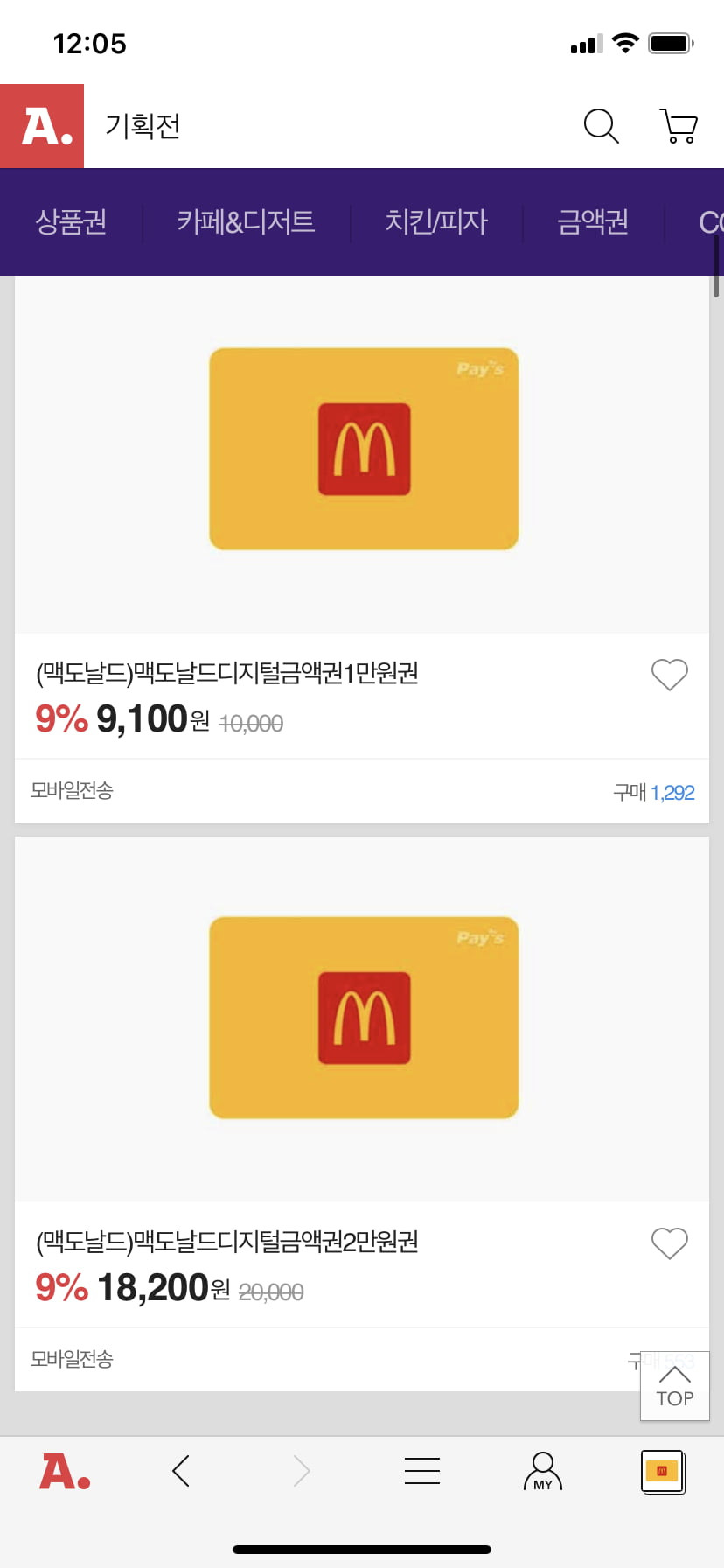Open the hamburger menu in bottom bar

pos(421,1472)
